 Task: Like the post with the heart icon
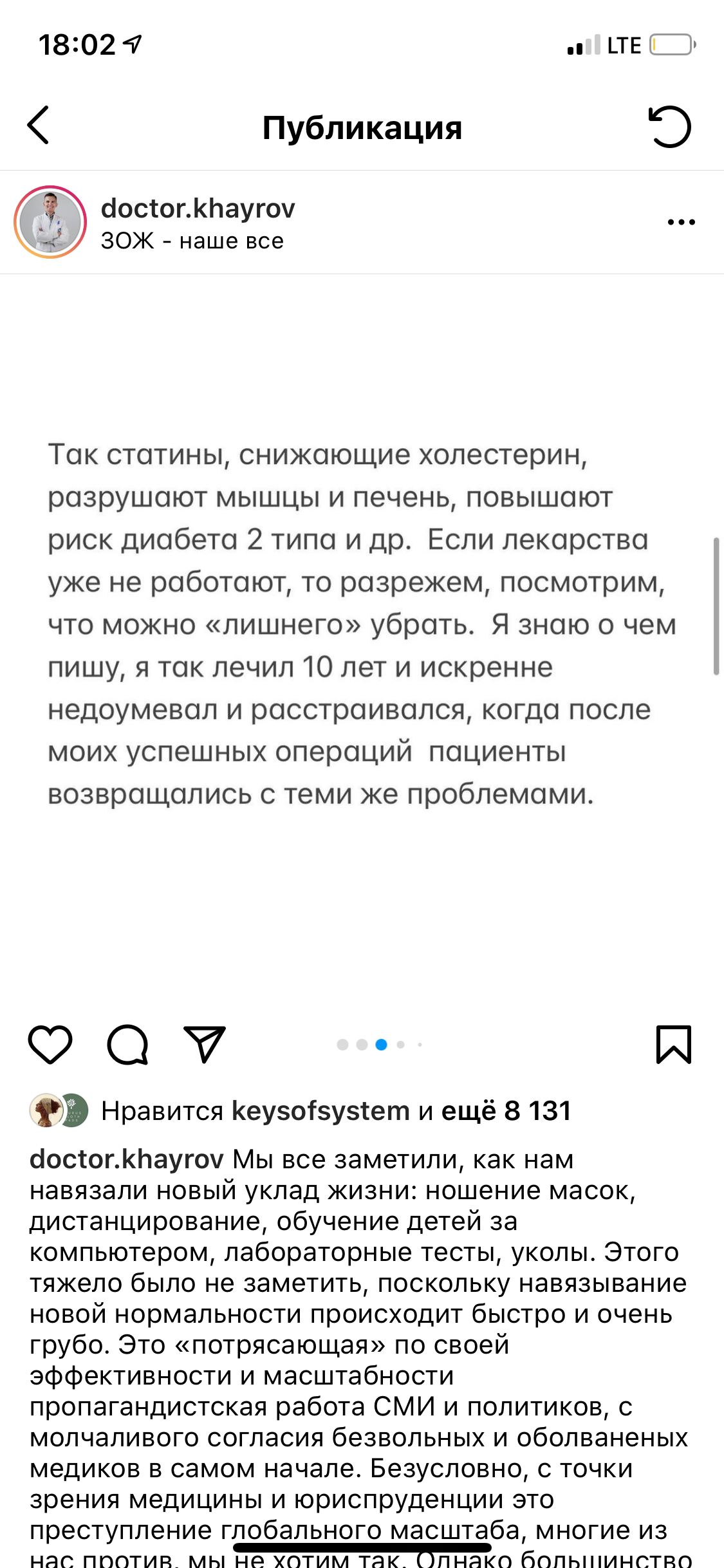tap(50, 1044)
